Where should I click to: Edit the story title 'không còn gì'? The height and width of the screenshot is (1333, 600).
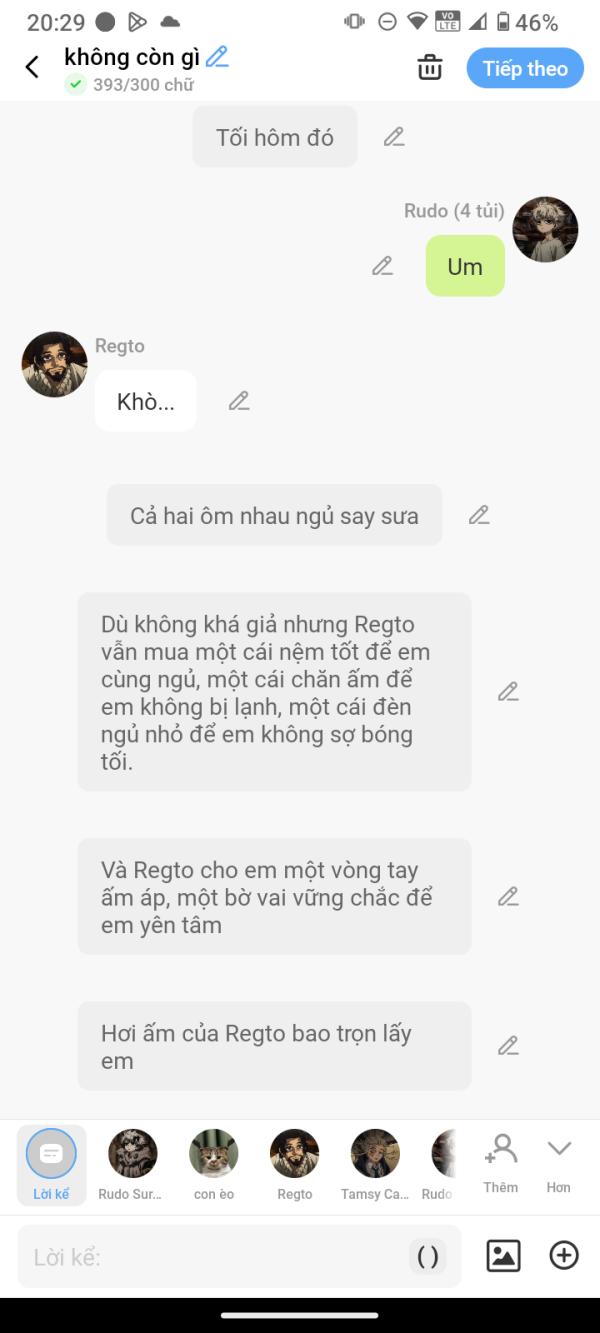(217, 57)
